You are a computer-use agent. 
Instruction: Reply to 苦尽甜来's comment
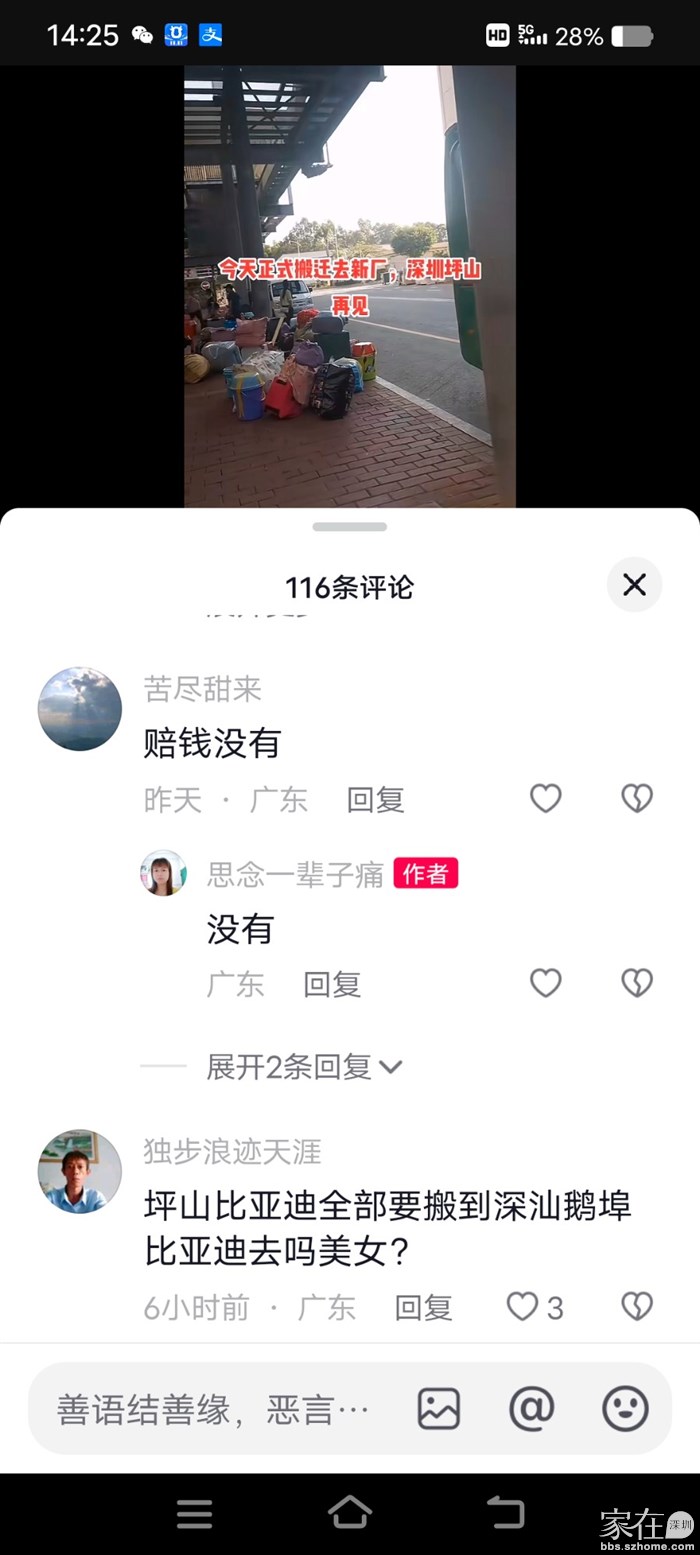click(375, 800)
